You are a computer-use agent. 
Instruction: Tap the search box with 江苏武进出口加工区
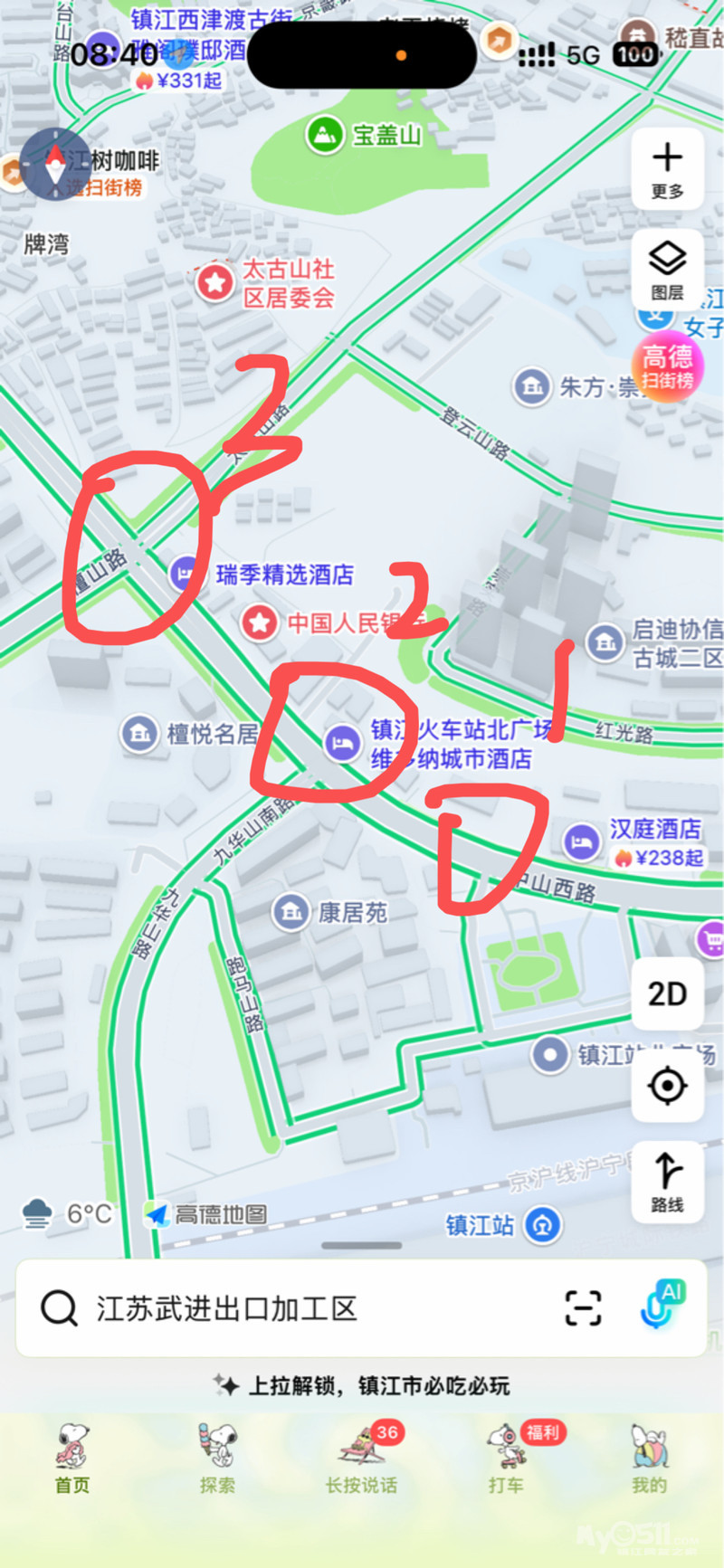271,1308
